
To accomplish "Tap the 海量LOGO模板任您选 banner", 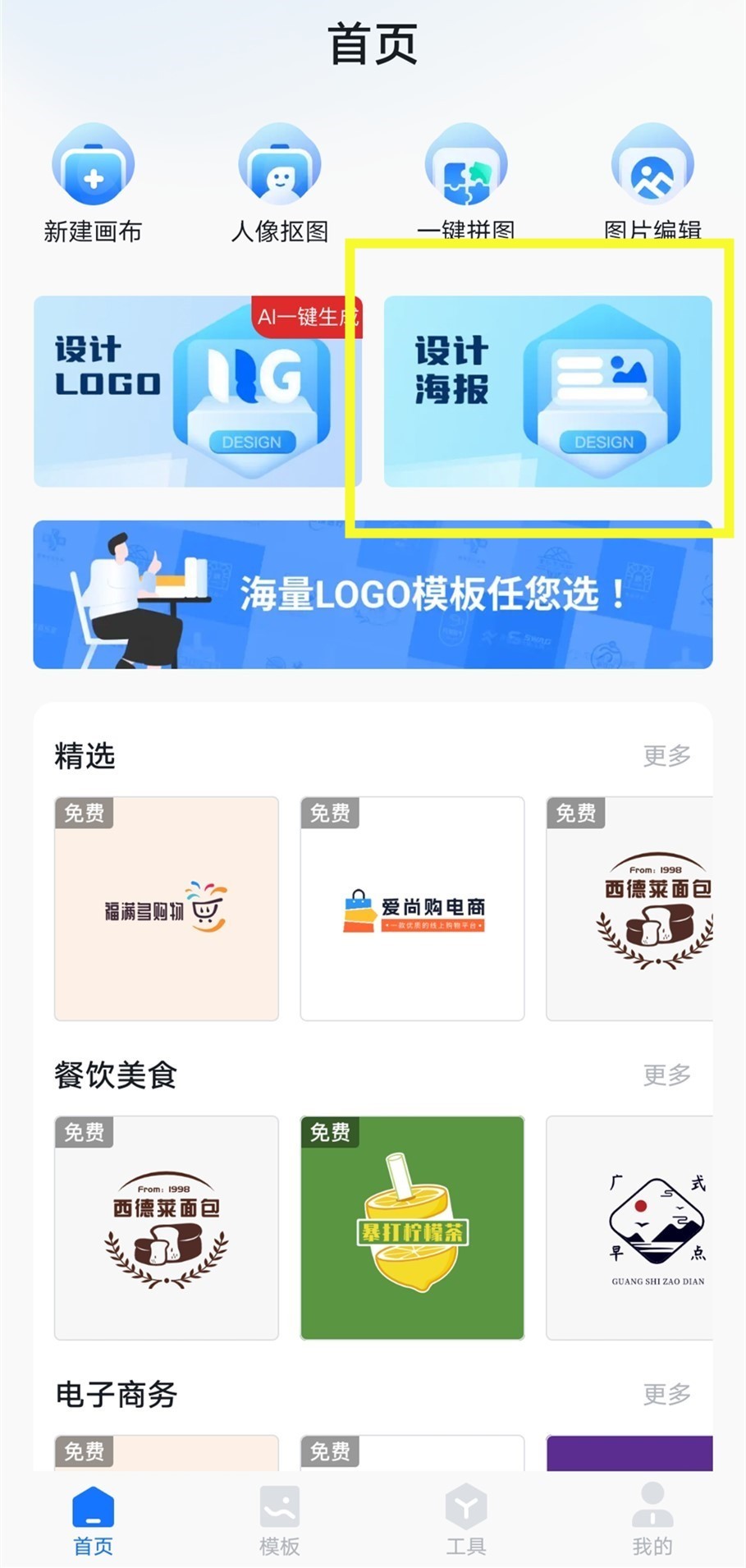I will 373,594.
